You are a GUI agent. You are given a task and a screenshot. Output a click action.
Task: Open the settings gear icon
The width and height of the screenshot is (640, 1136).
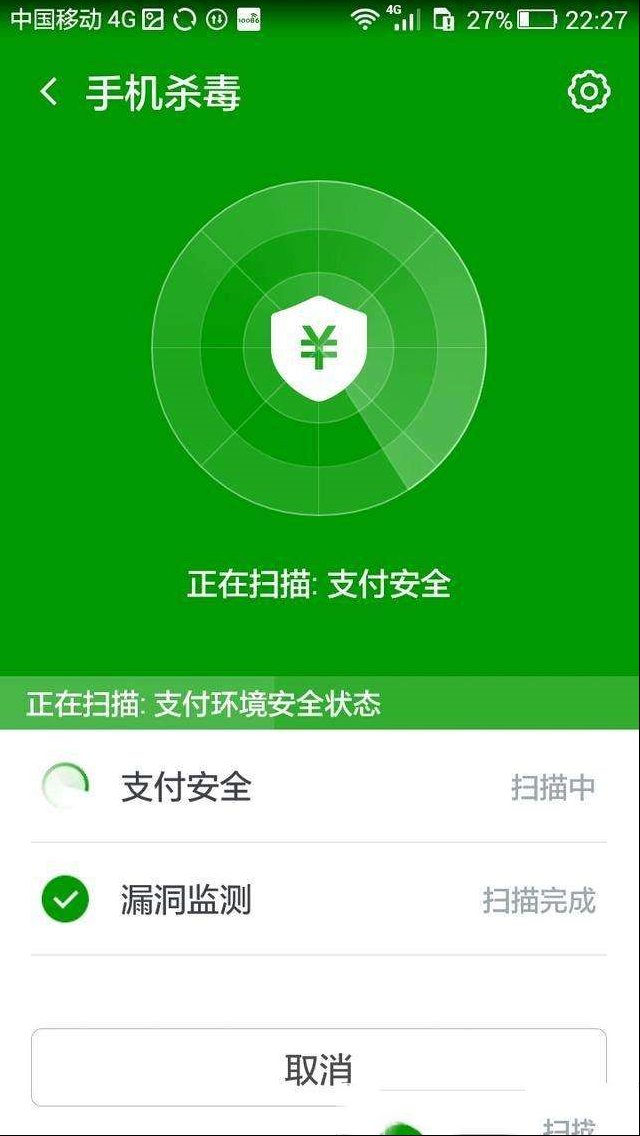click(589, 91)
